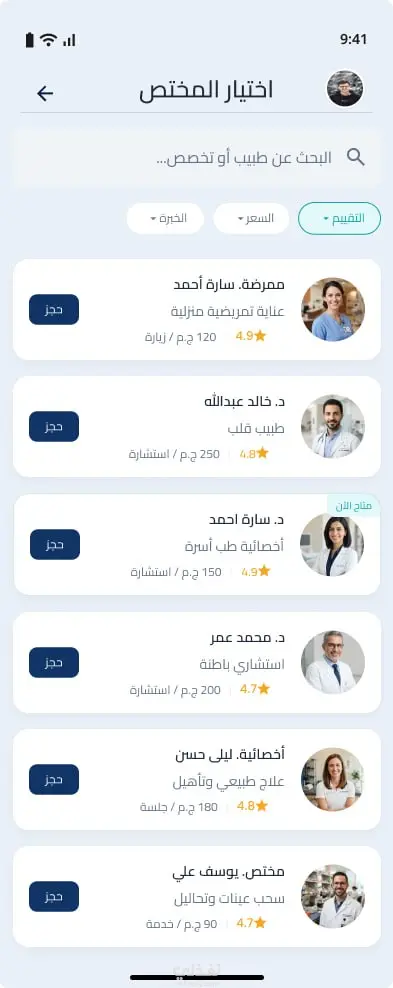The height and width of the screenshot is (988, 393).
Task: Book specialist يوسف علي with the حجز button
Action: click(x=54, y=897)
